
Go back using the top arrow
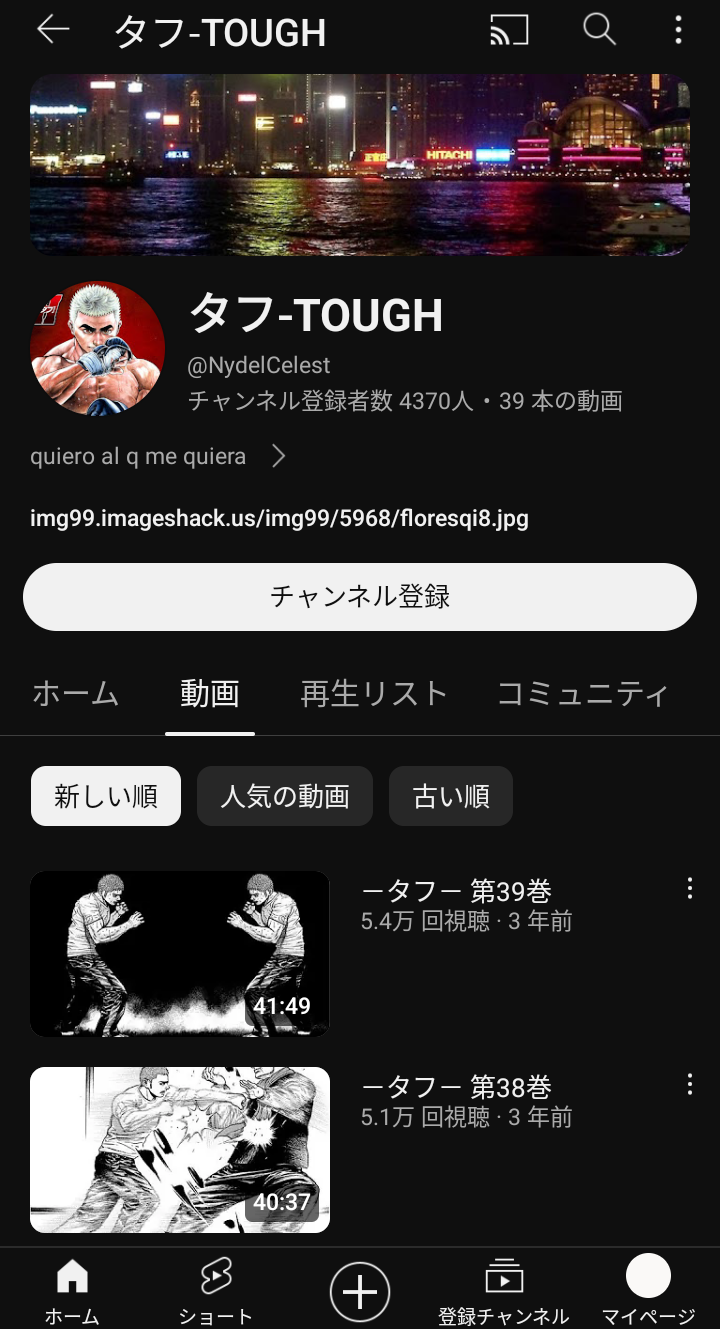point(53,30)
